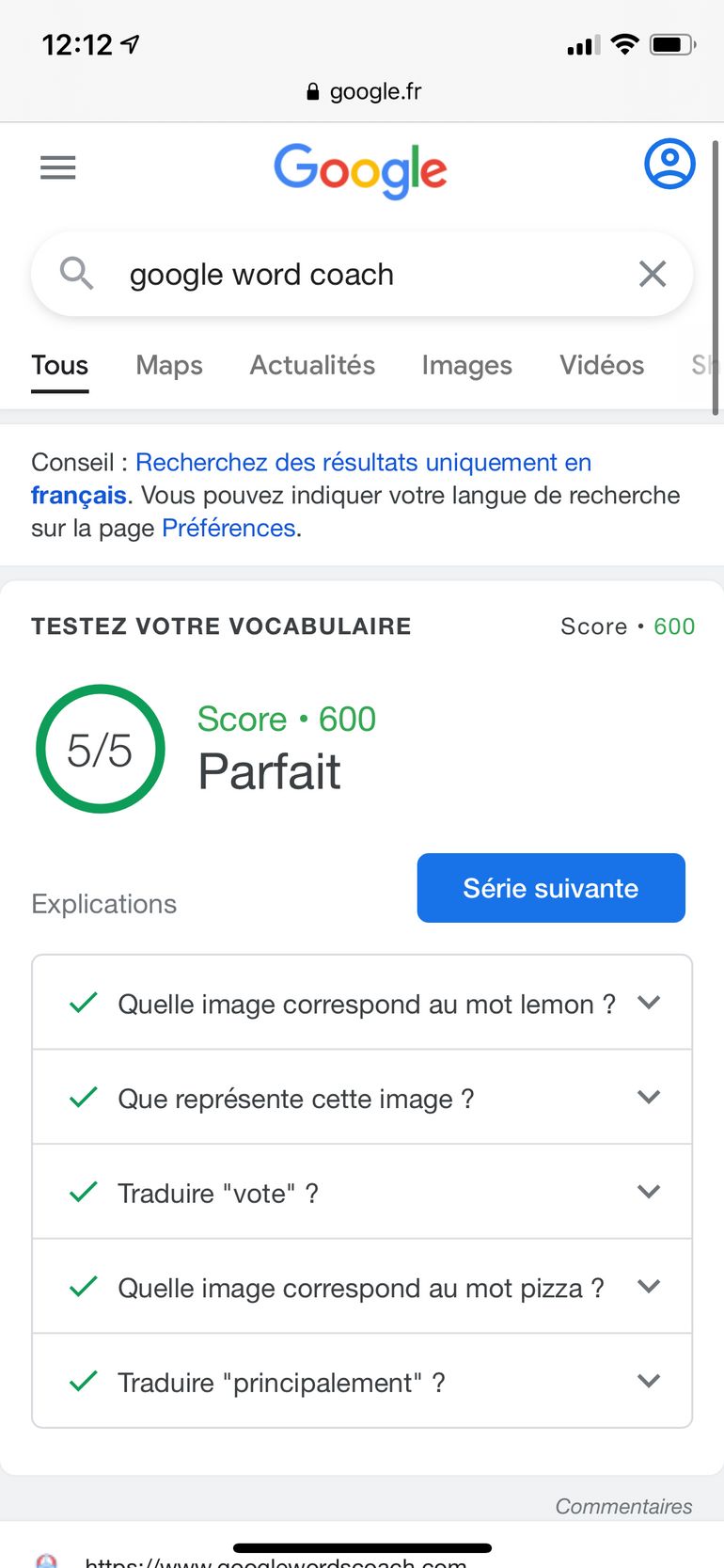Open the Commentaires feedback link
Viewport: 724px width, 1568px height.
pos(623,1506)
